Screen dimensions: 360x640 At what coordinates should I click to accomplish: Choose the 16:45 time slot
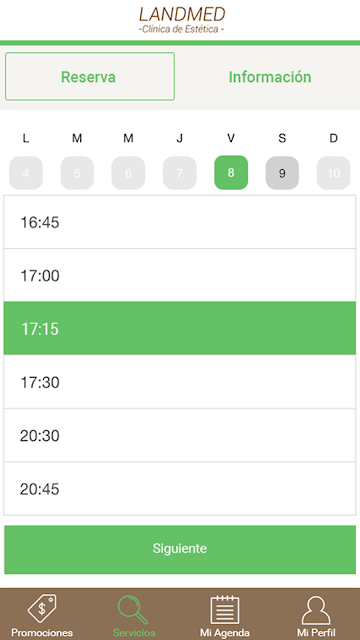180,222
